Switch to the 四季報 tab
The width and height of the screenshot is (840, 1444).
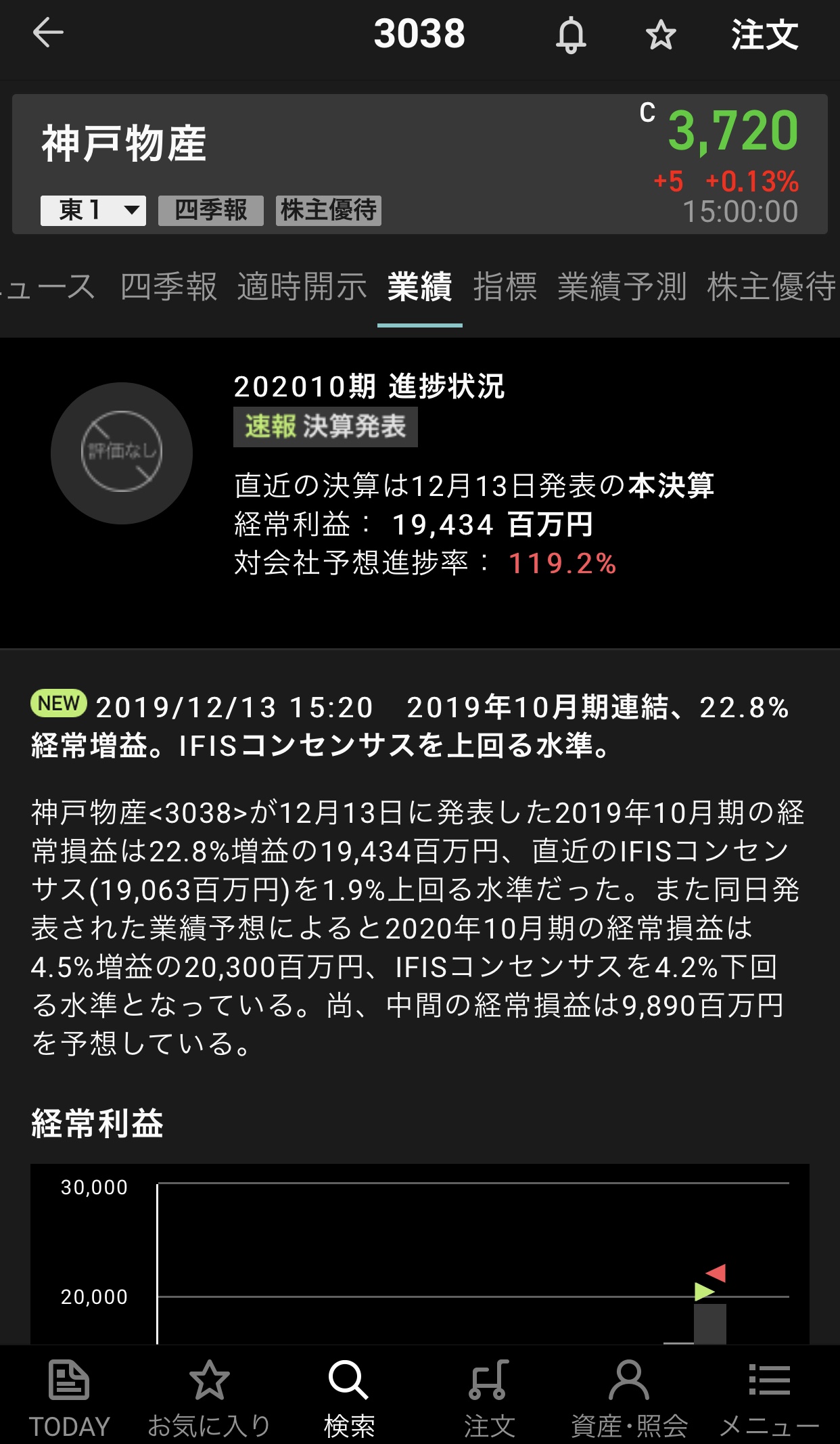click(x=168, y=287)
